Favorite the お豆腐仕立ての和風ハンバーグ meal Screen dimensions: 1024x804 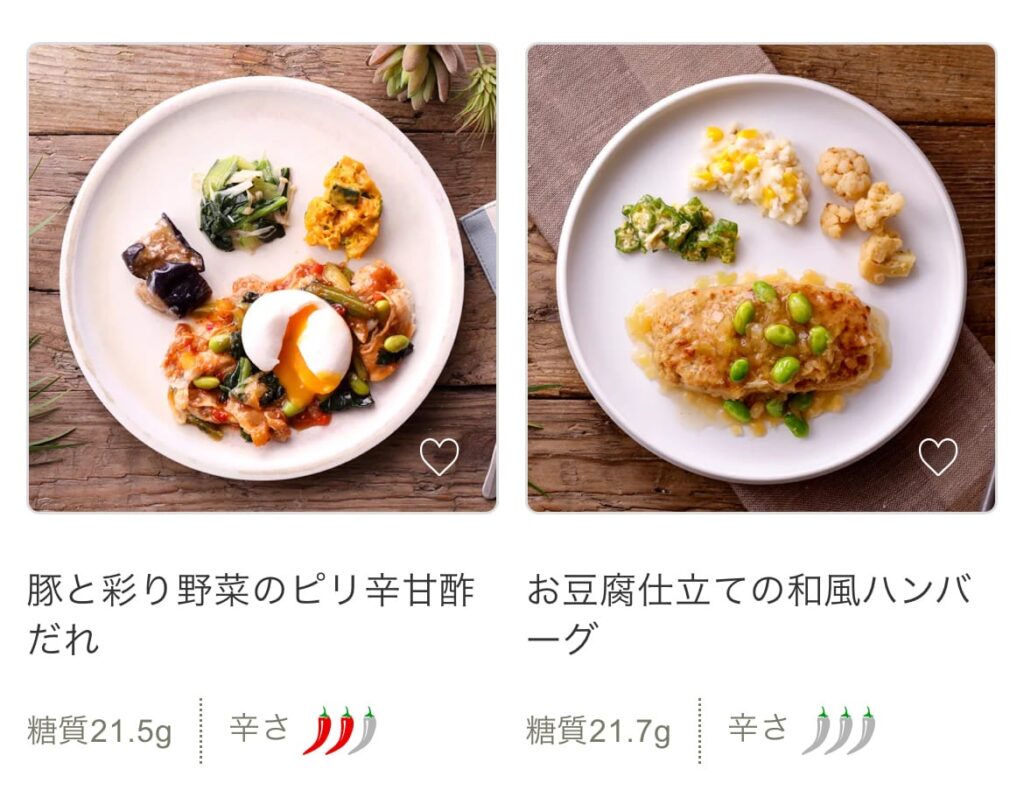[937, 457]
